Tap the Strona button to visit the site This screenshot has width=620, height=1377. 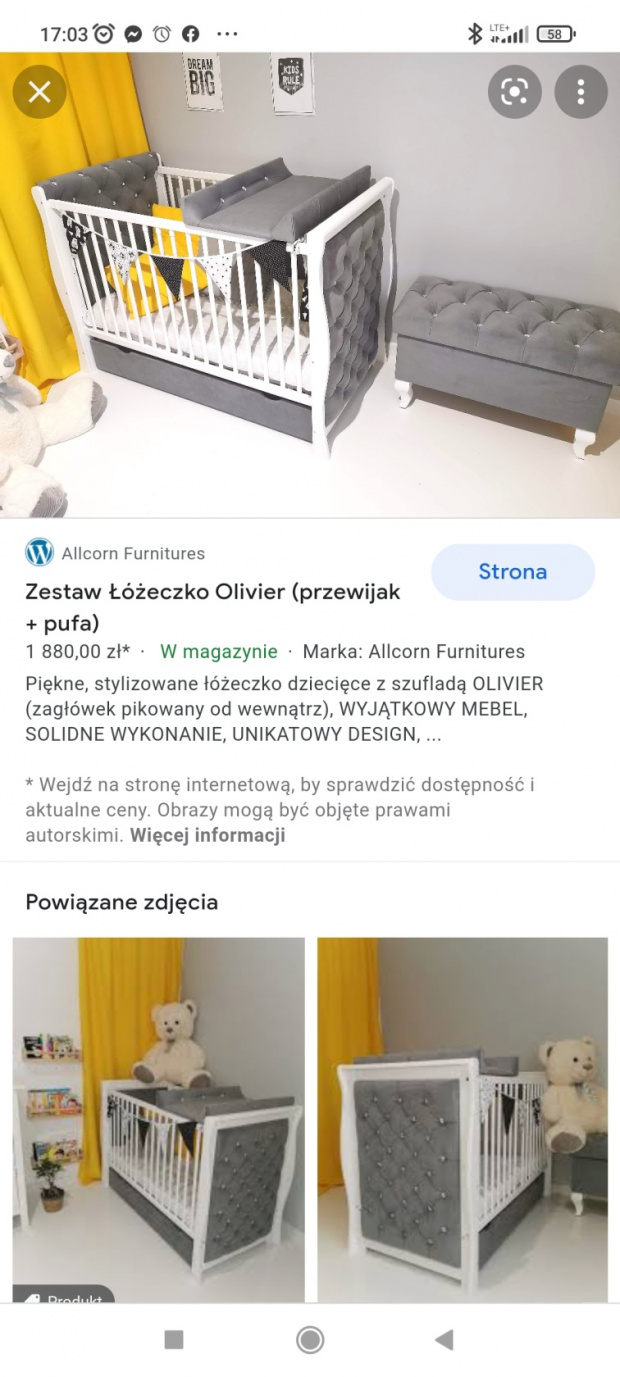[x=512, y=572]
